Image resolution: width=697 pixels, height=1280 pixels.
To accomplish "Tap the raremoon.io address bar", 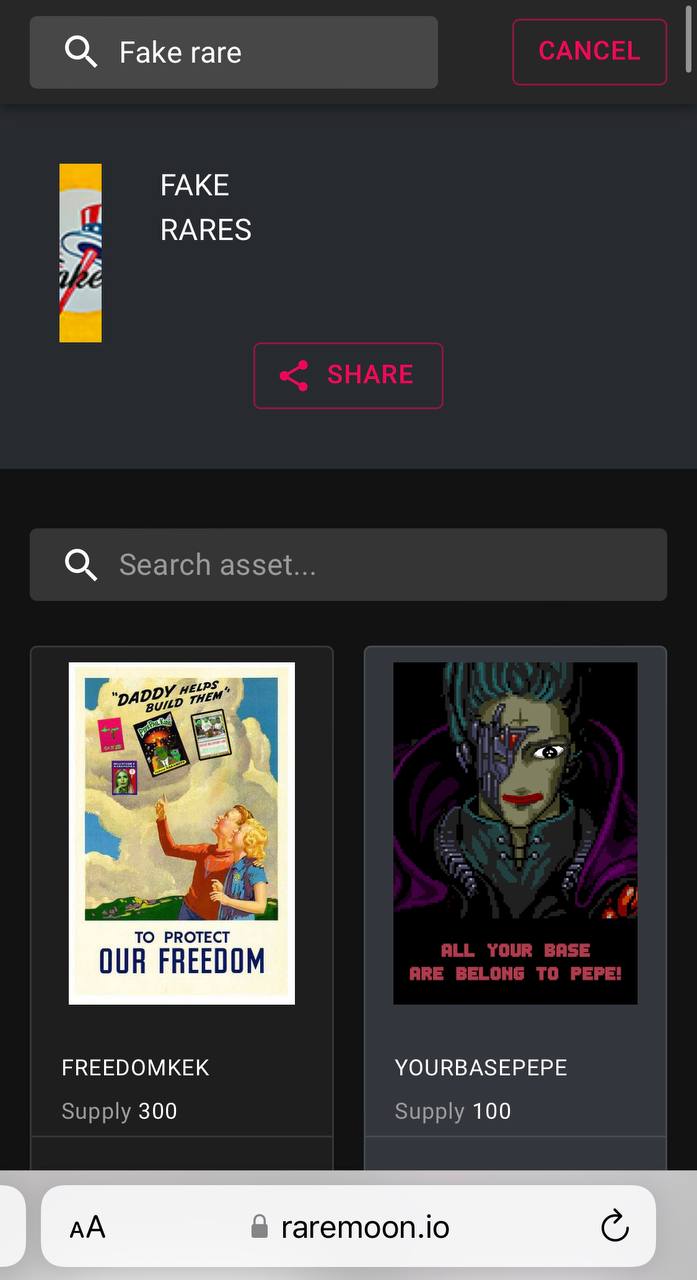I will 348,1226.
